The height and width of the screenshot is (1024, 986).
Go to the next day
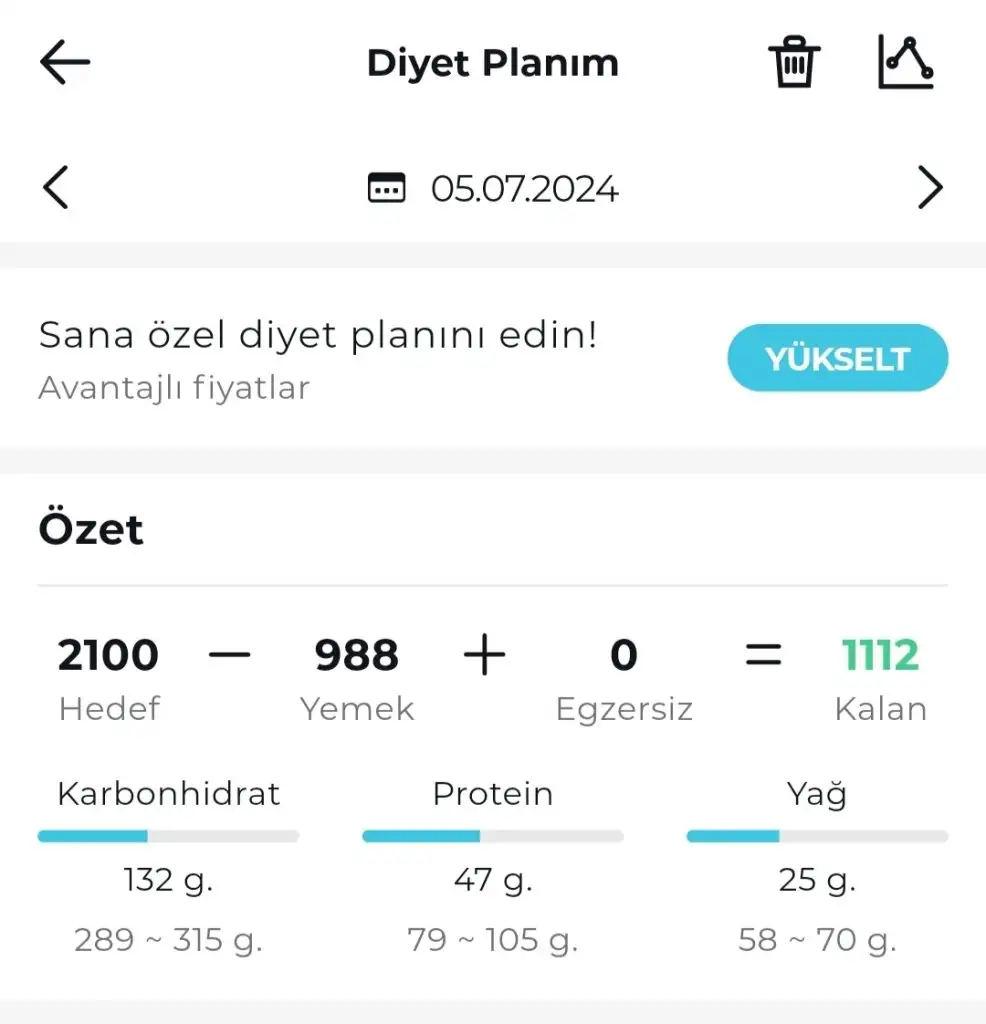click(x=930, y=188)
